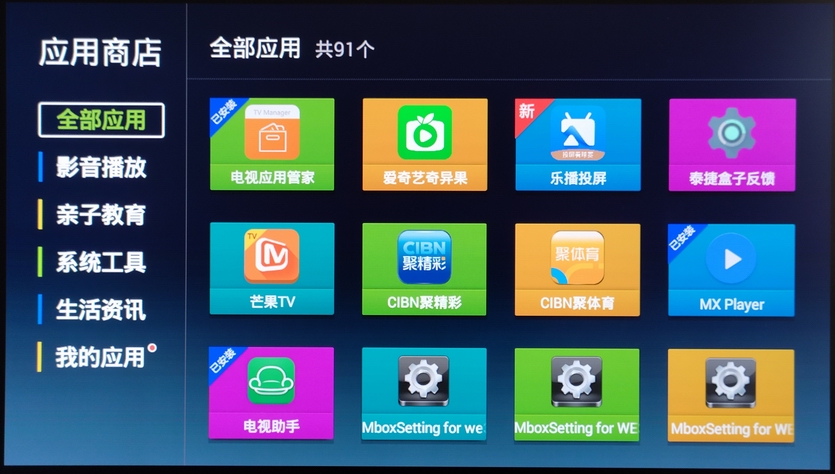
Task: Open the CIBN聚精彩 app
Action: tap(425, 269)
